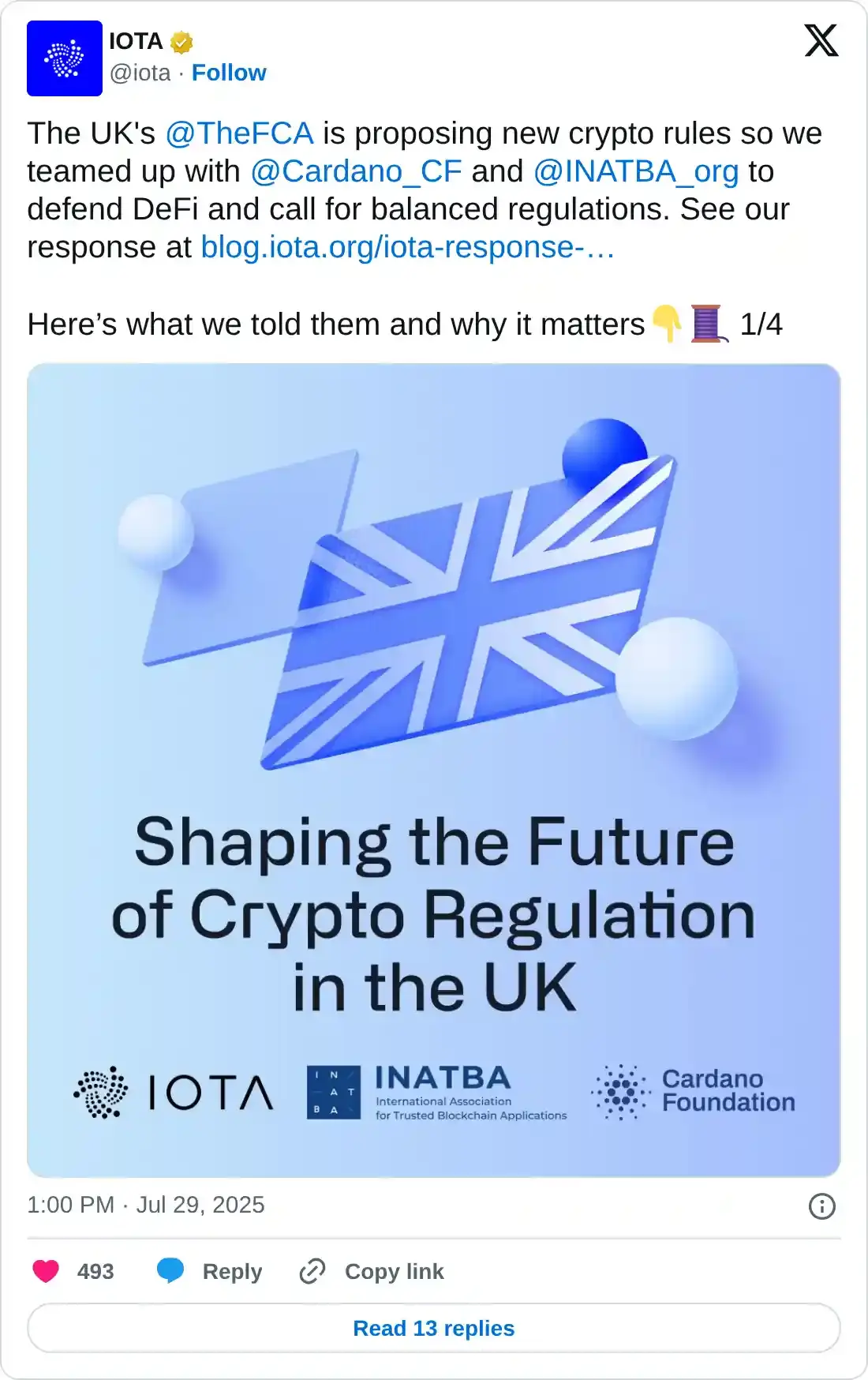This screenshot has height=1380, width=868.
Task: Open the @INATBA_org mention
Action: pyautogui.click(x=636, y=171)
